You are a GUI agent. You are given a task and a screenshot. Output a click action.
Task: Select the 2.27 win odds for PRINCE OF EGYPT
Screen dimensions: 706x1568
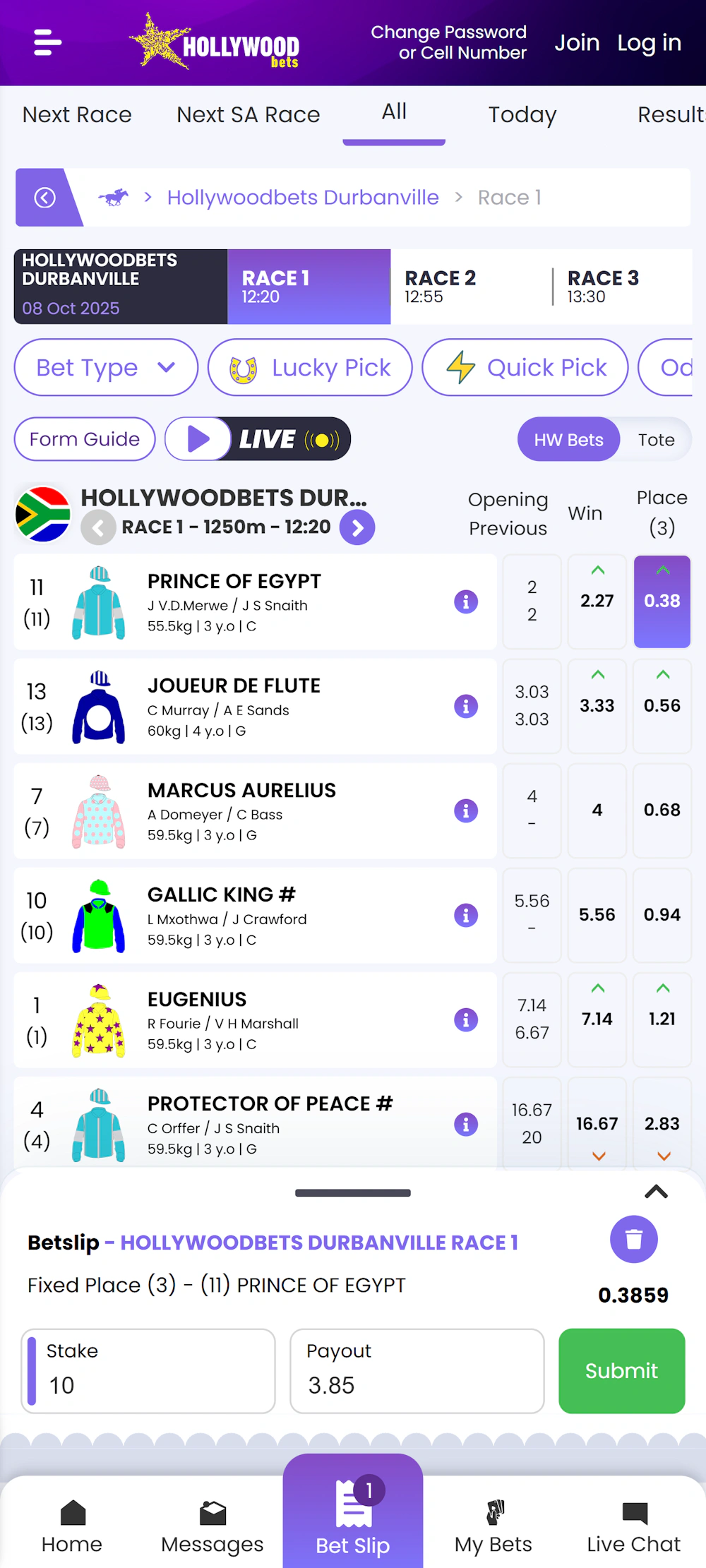pyautogui.click(x=597, y=602)
